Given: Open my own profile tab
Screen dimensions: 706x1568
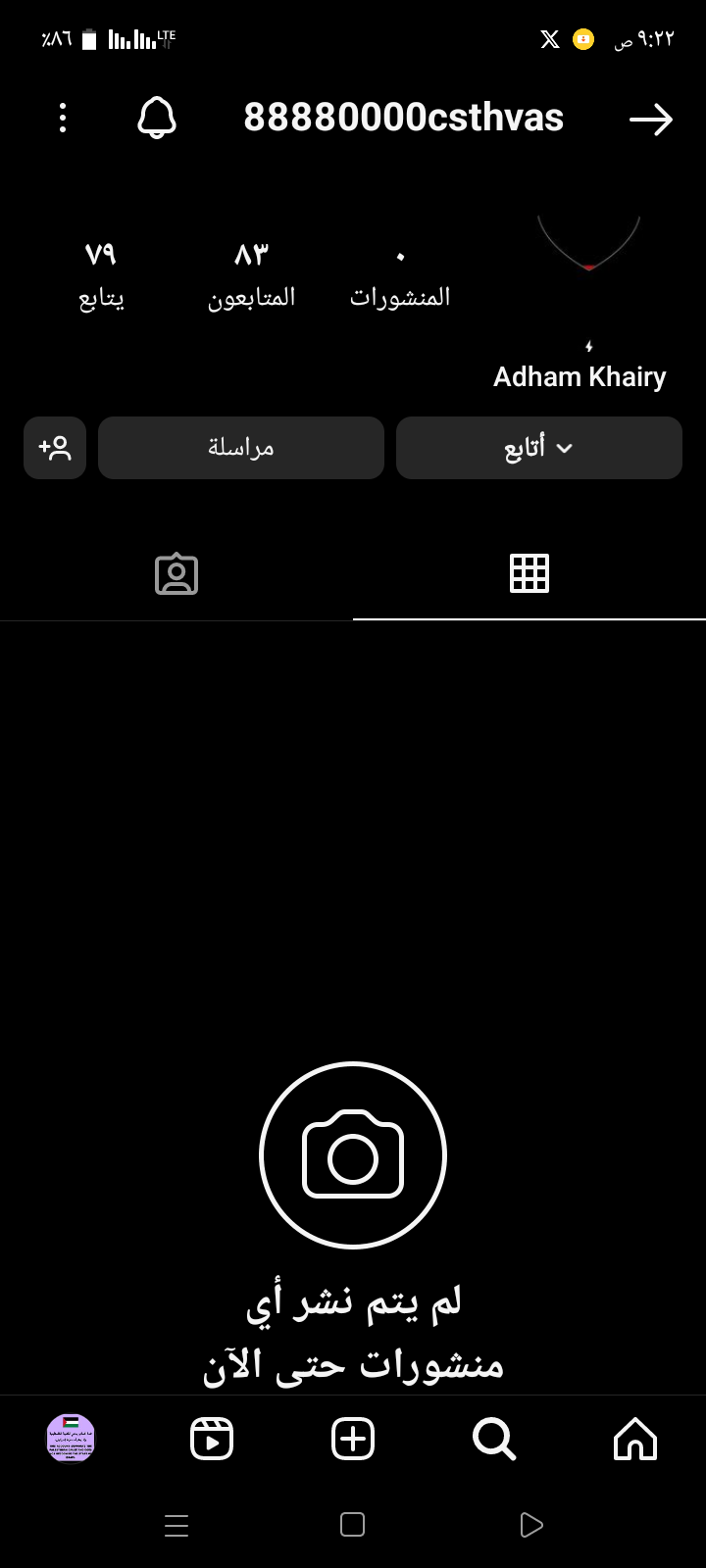Looking at the screenshot, I should tap(71, 1439).
